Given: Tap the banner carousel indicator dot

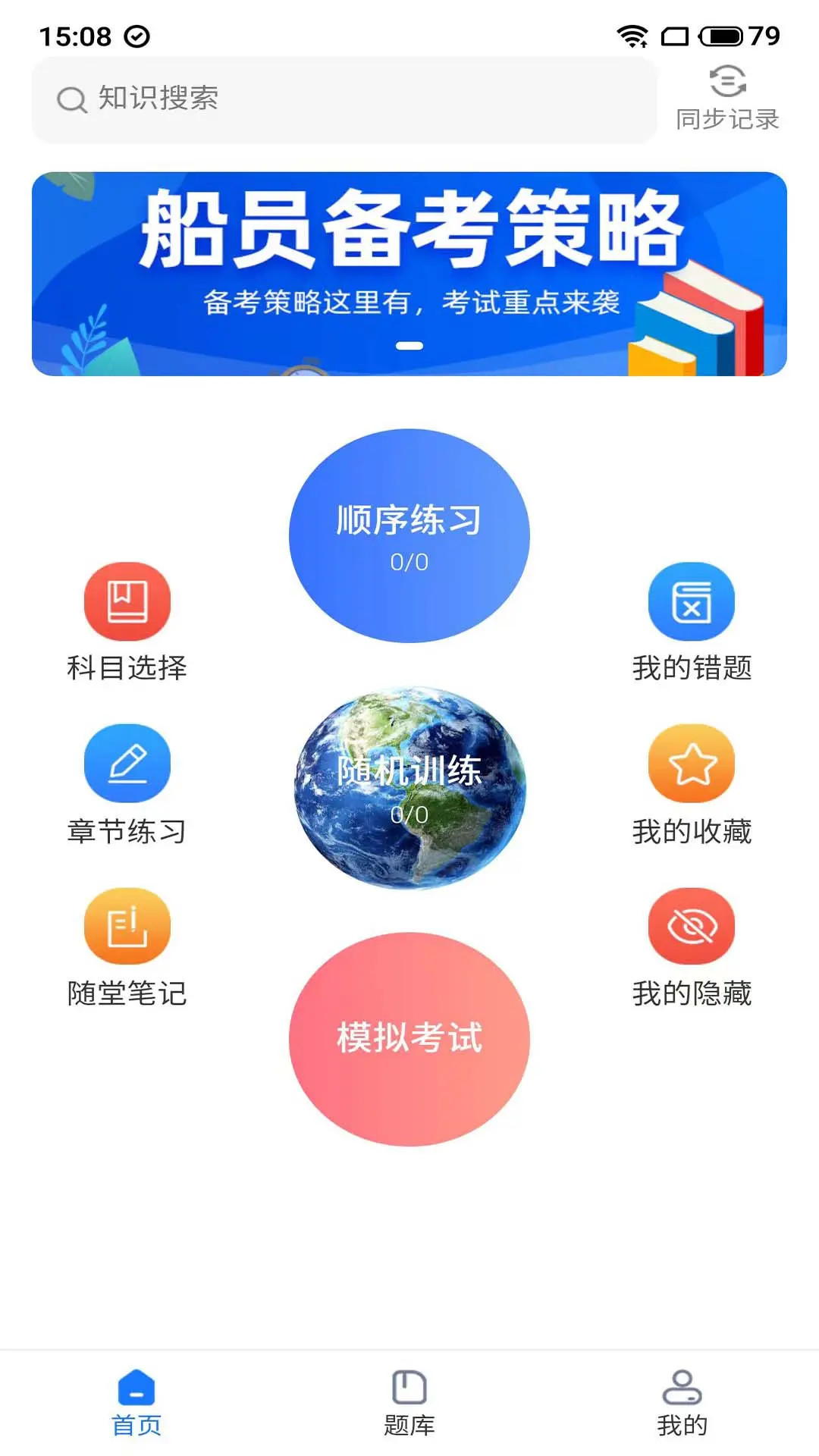Looking at the screenshot, I should [x=409, y=345].
